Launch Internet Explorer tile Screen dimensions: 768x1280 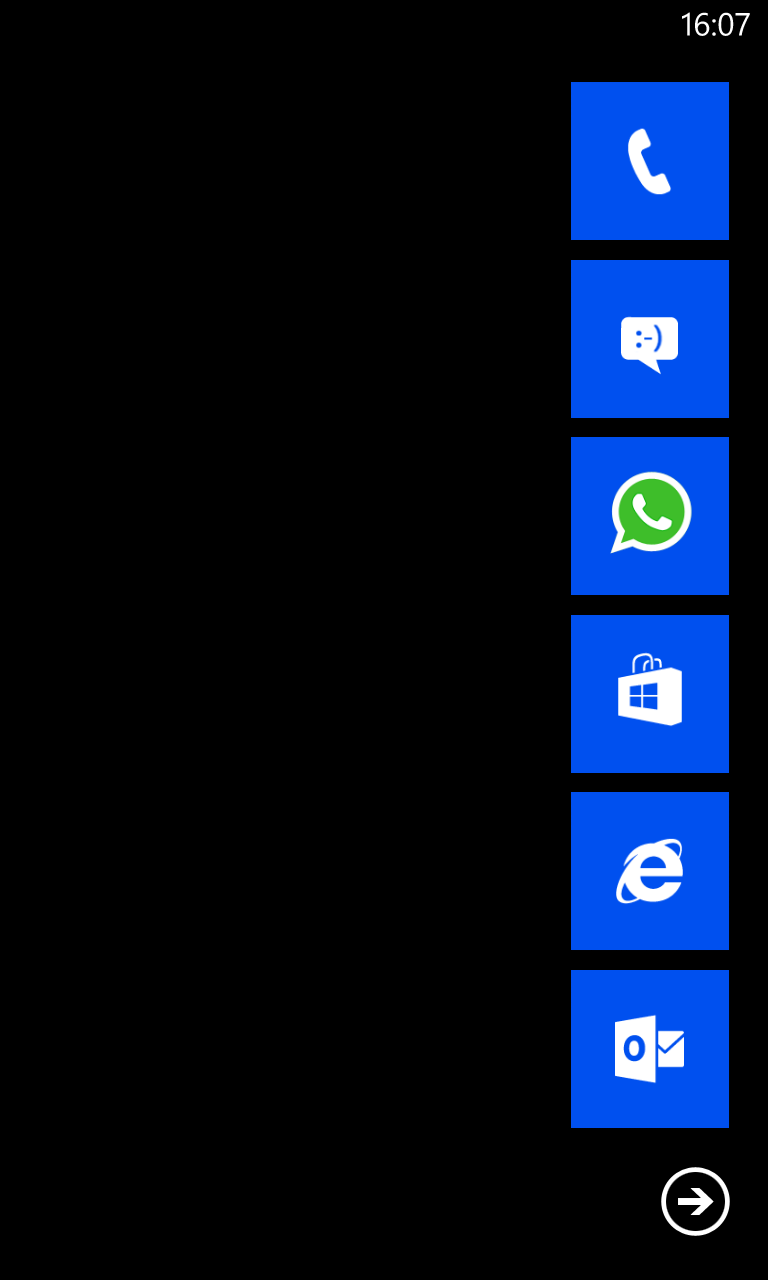[650, 871]
